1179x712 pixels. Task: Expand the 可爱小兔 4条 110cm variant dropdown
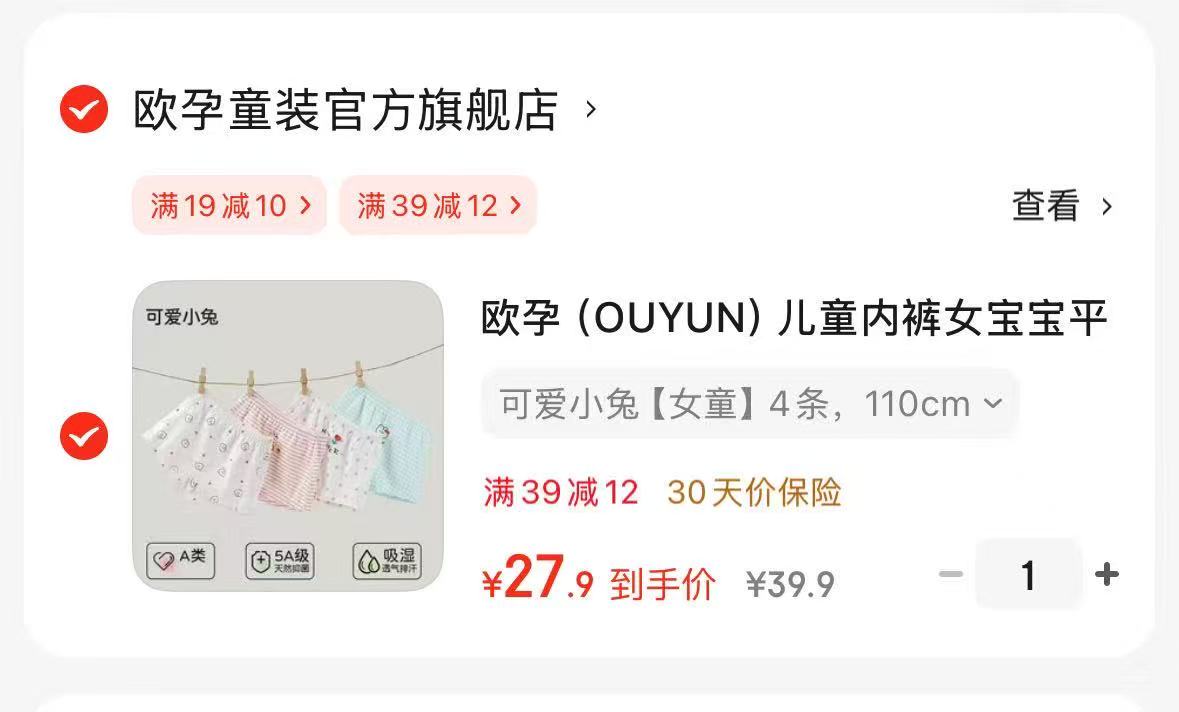[x=750, y=404]
